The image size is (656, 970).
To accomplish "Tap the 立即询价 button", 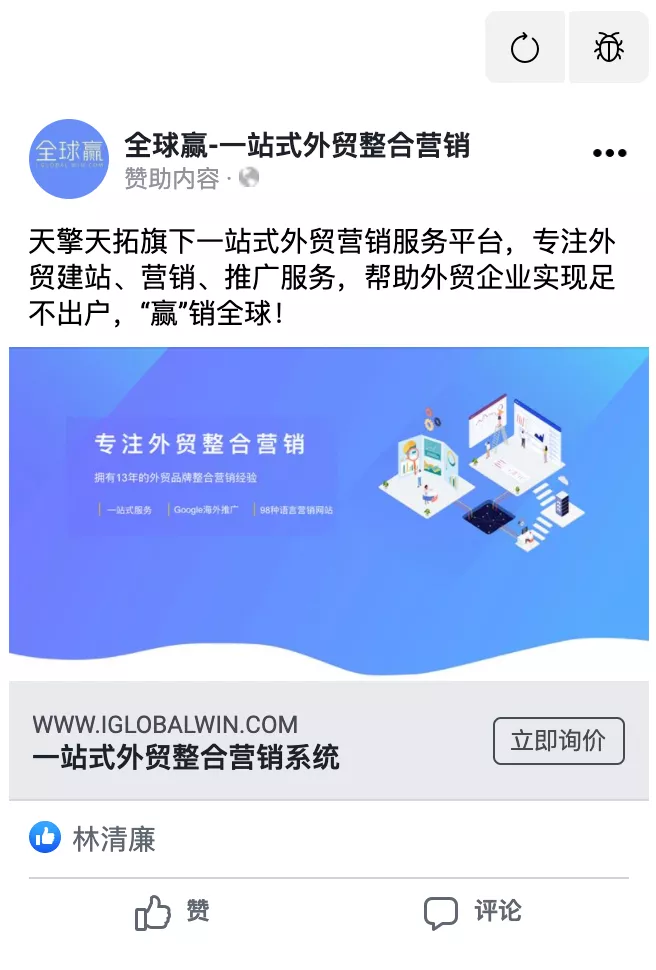I will [x=558, y=741].
